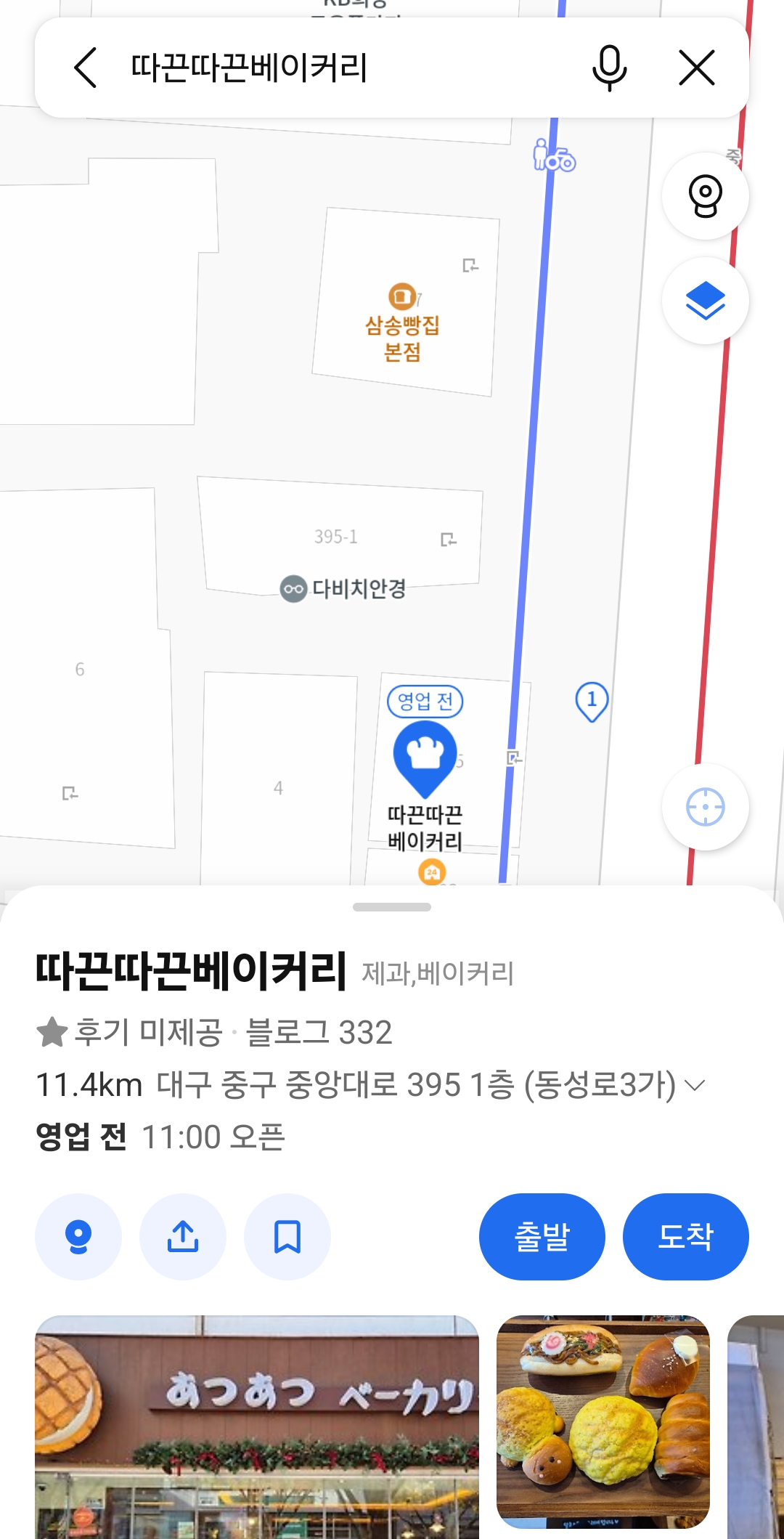
Task: Edit the 따끈따끈베이커리 search field
Action: (x=327, y=68)
